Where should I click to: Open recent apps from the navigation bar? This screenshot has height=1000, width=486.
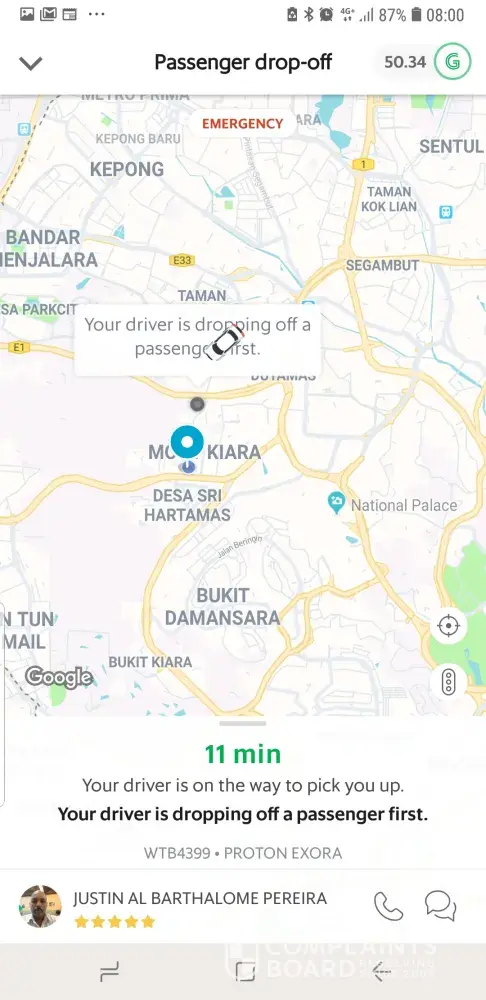pos(110,973)
